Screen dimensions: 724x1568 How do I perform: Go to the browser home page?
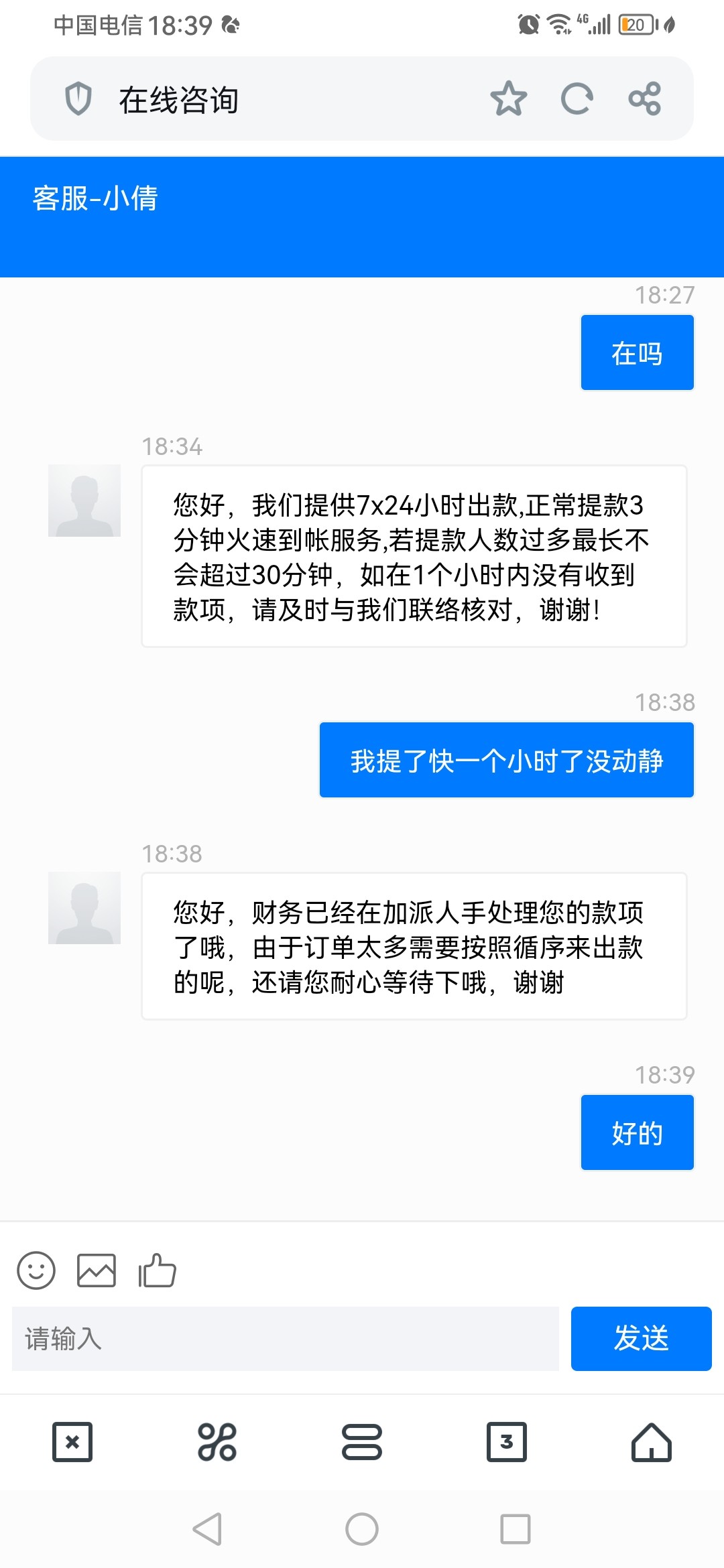pyautogui.click(x=652, y=1443)
